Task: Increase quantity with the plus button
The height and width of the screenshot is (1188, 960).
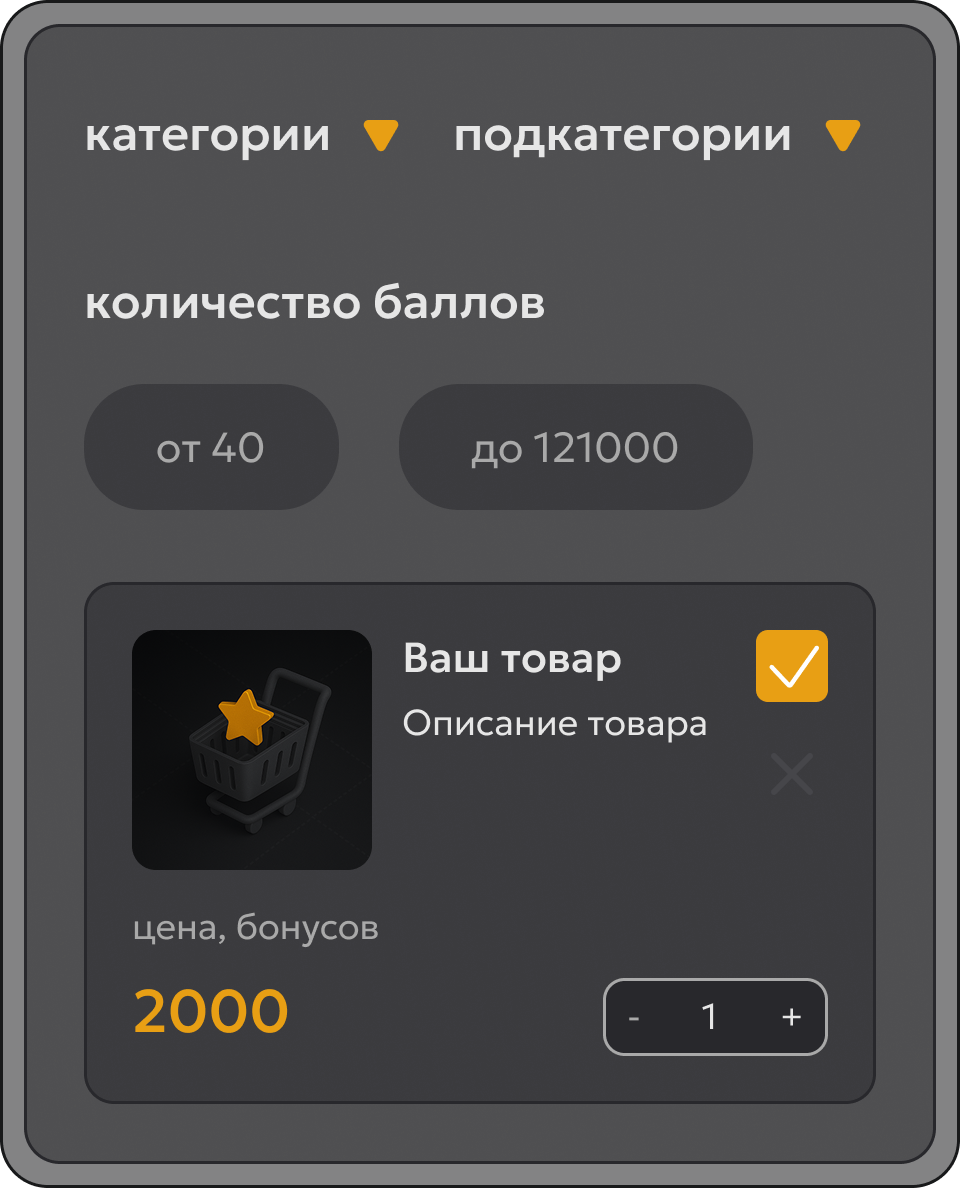Action: (x=791, y=1017)
